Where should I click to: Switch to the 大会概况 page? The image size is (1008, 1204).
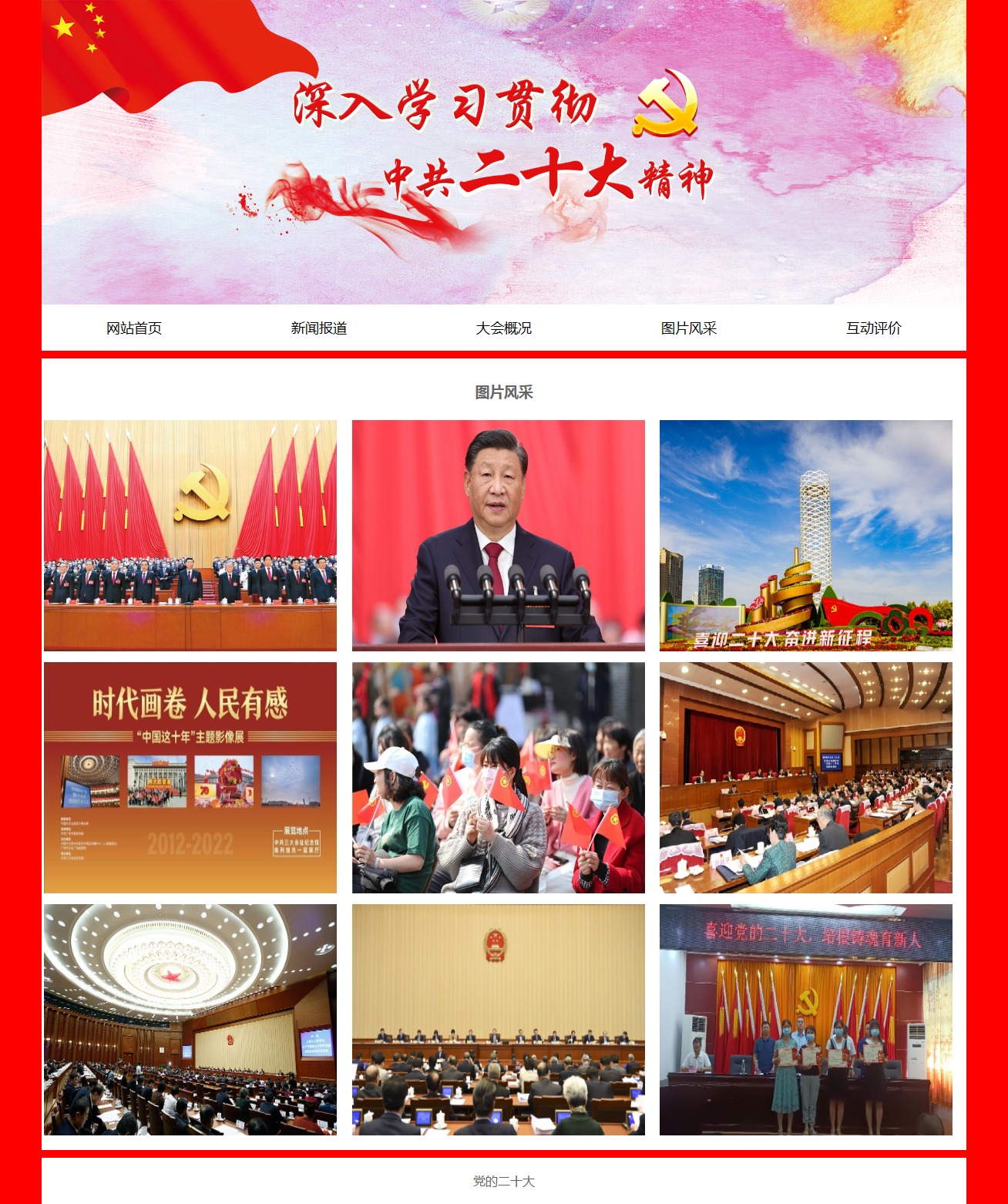pyautogui.click(x=504, y=328)
